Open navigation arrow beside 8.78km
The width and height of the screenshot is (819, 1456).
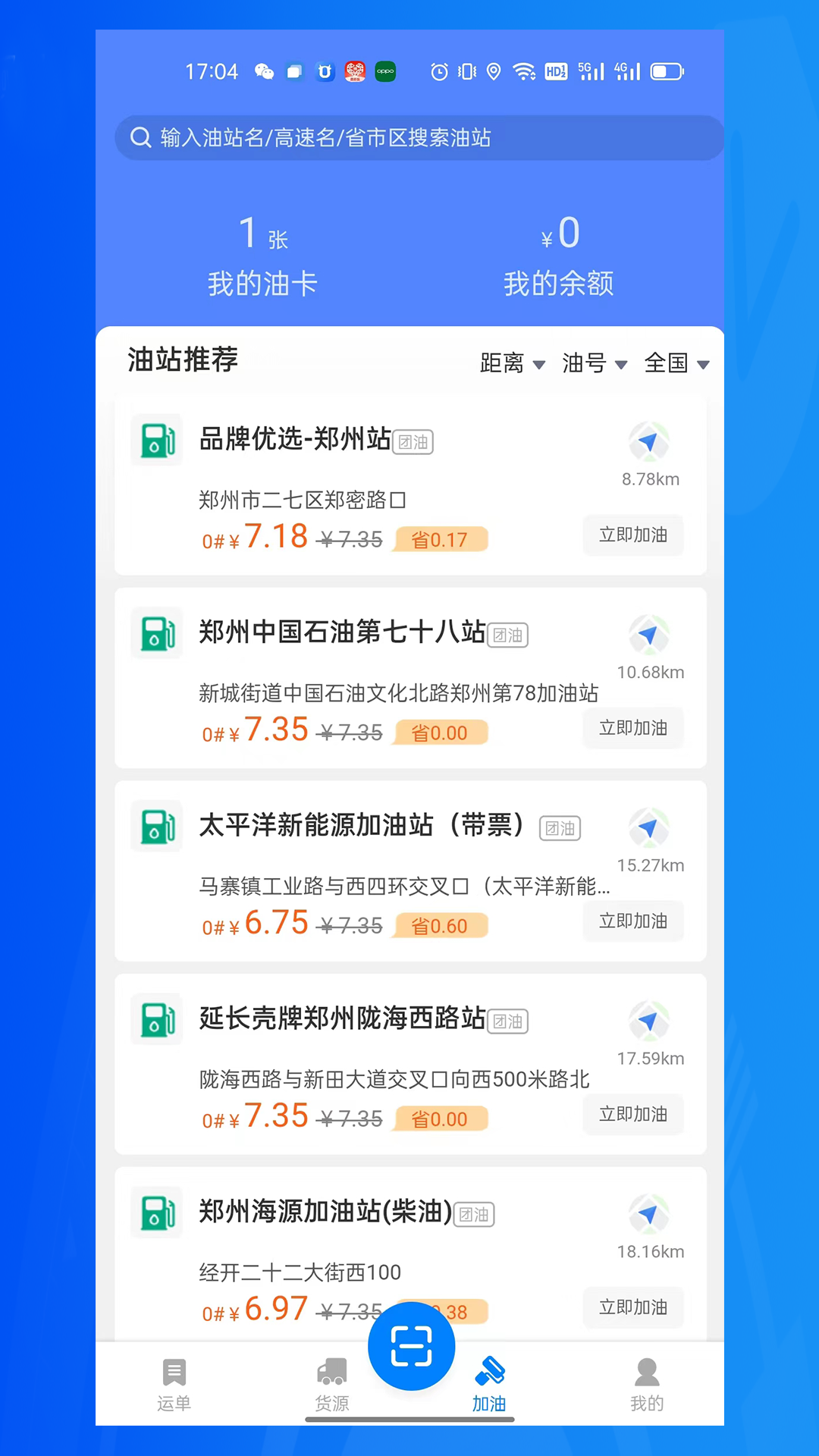(x=649, y=443)
